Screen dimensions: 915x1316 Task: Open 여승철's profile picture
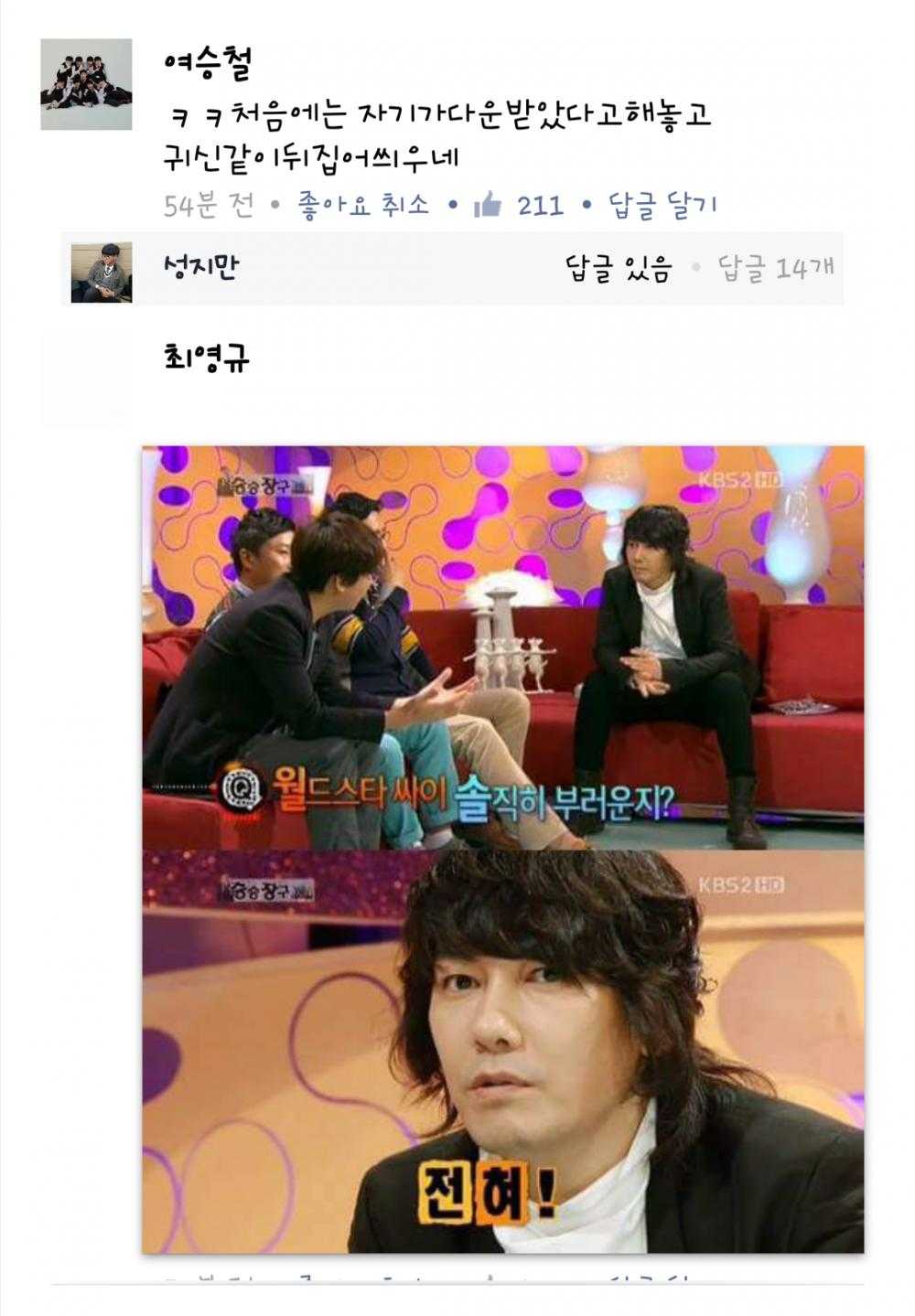pos(86,84)
